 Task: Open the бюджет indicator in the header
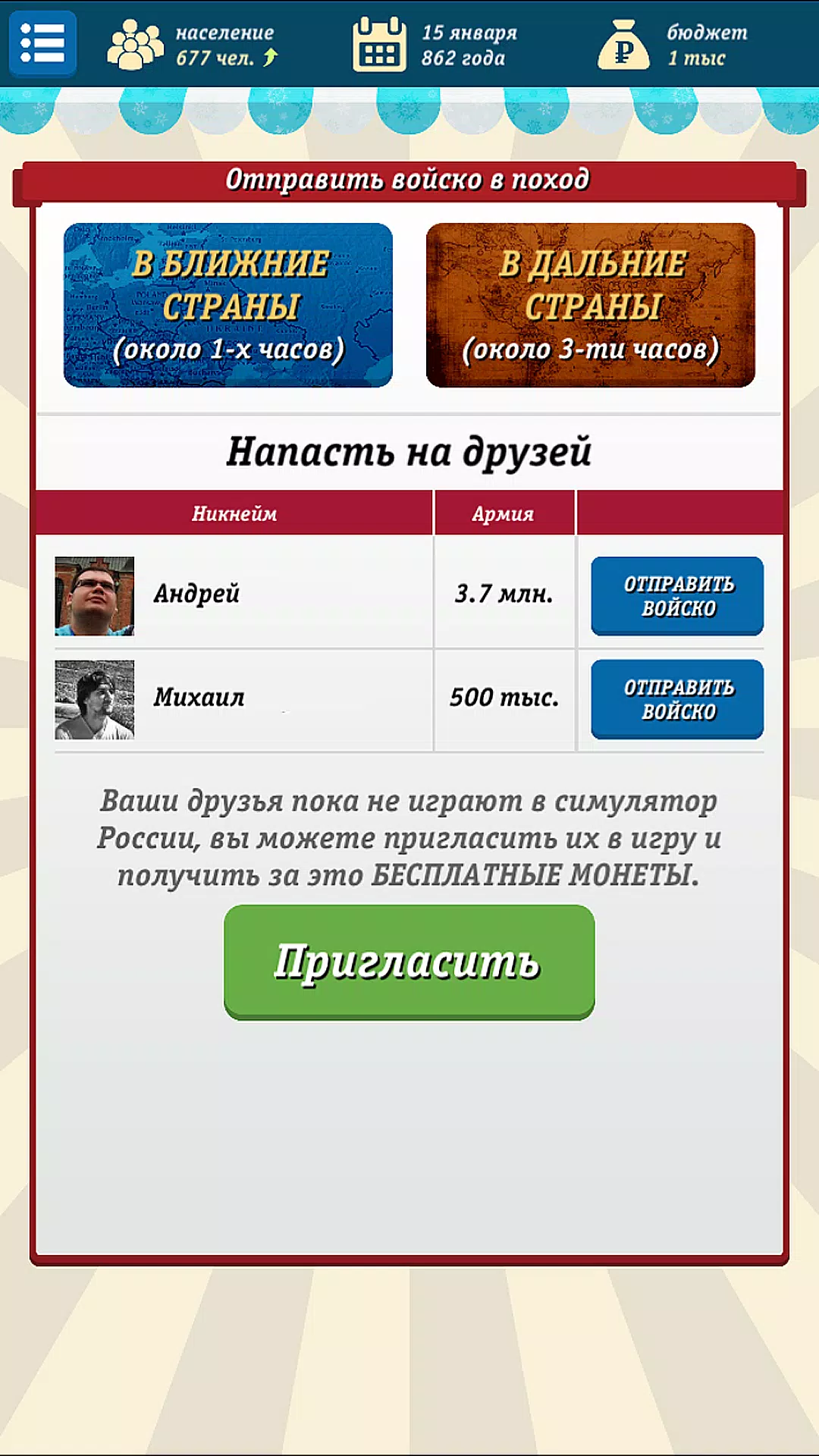pyautogui.click(x=673, y=45)
